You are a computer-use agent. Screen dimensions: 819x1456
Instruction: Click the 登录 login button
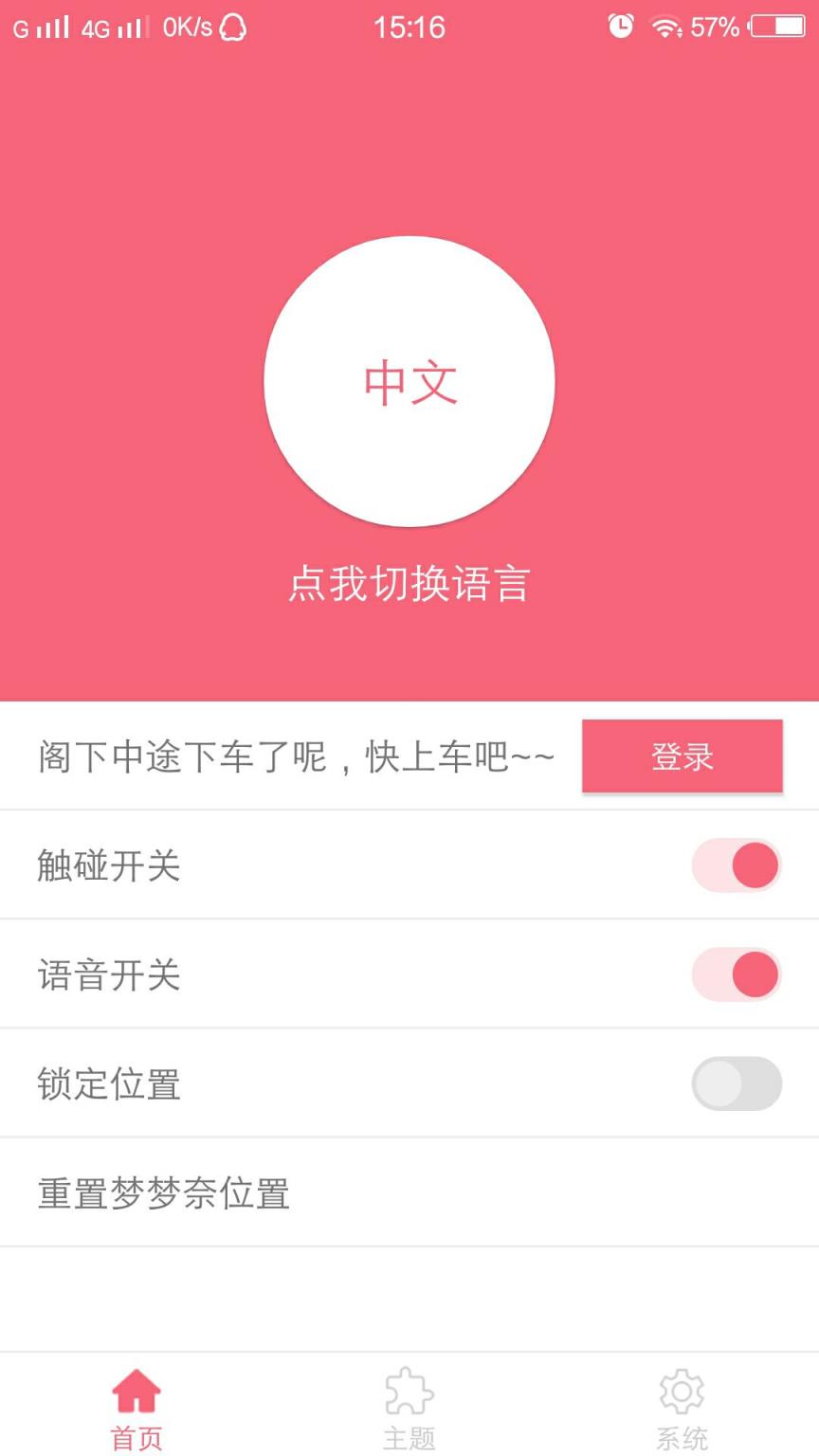click(682, 755)
